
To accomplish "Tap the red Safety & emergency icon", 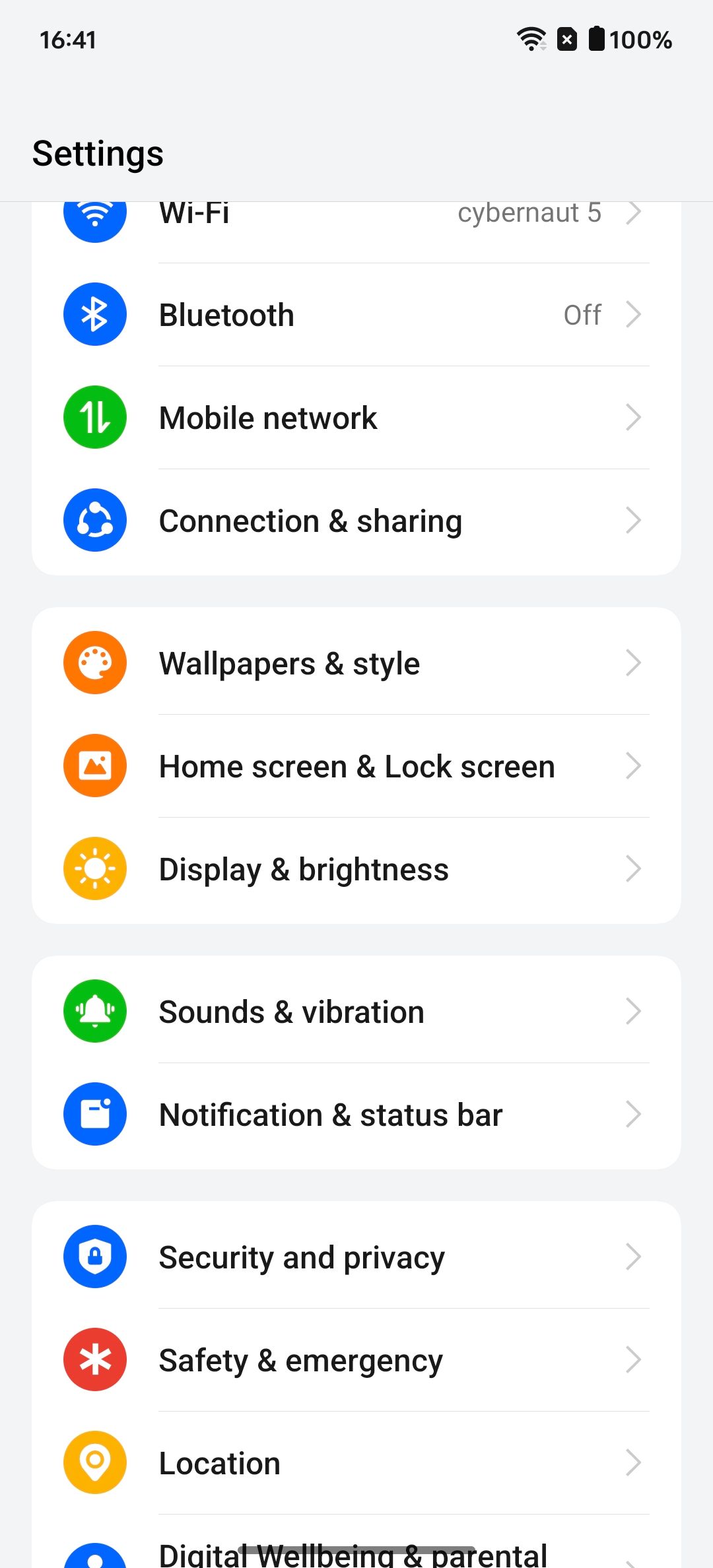I will (x=94, y=1359).
